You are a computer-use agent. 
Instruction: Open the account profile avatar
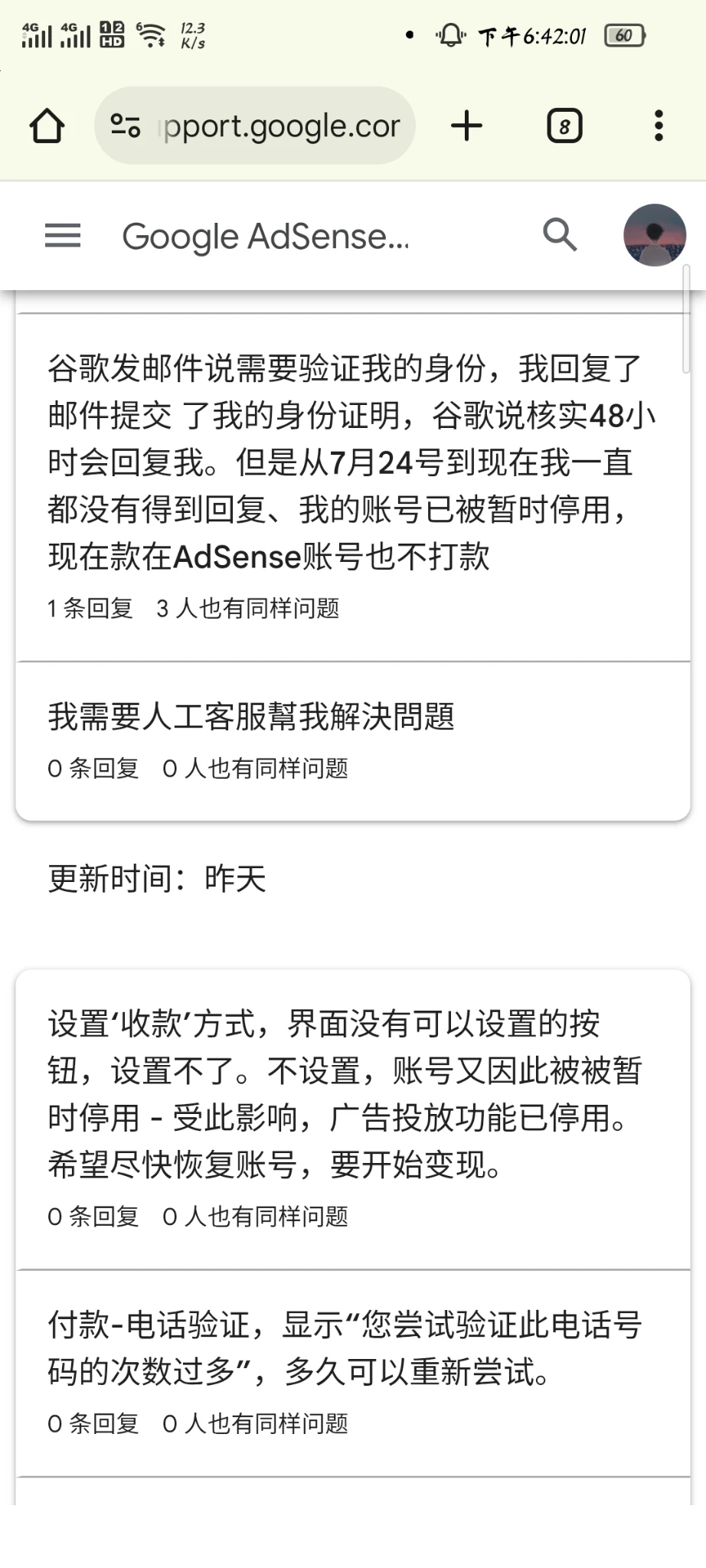click(654, 235)
